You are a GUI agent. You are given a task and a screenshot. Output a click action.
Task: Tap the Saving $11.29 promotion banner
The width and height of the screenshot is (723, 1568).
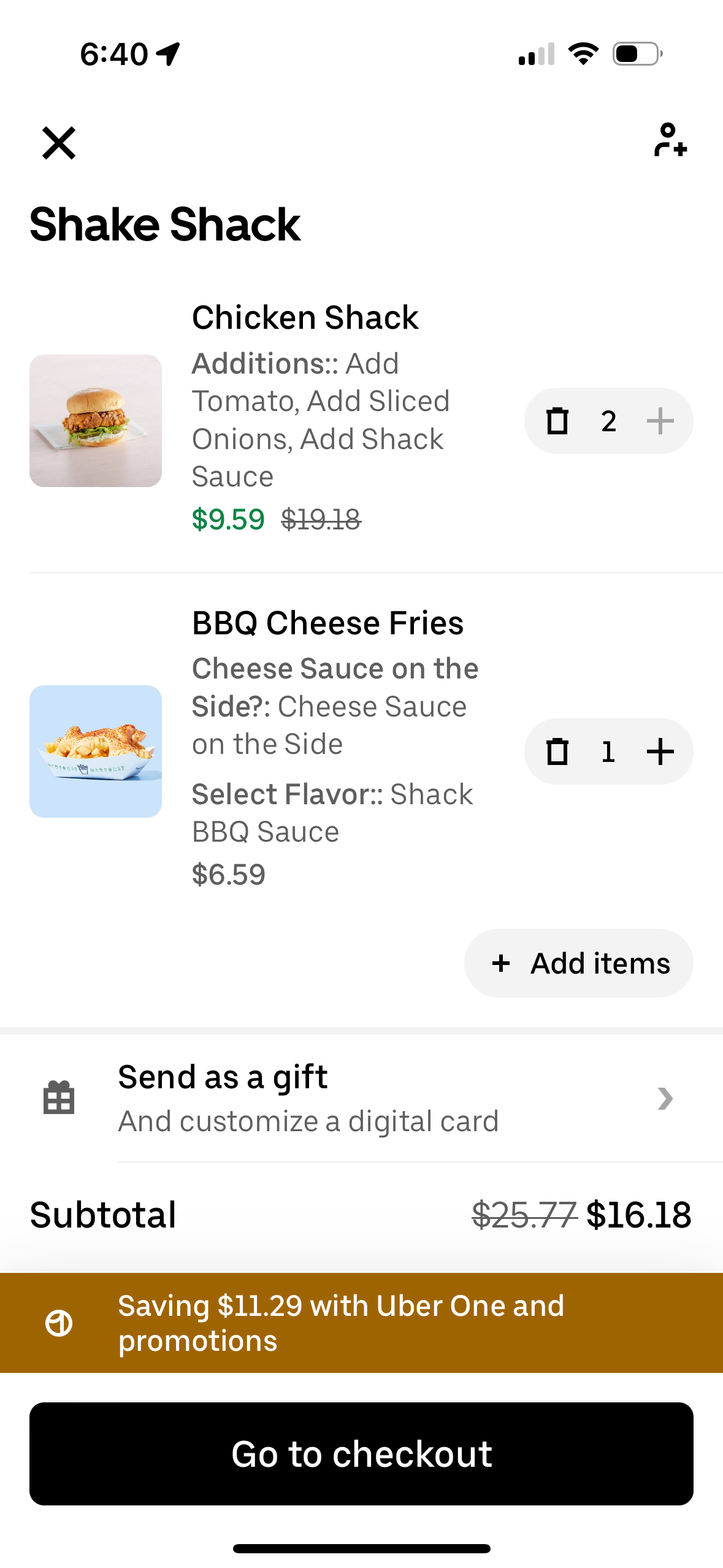(362, 1323)
